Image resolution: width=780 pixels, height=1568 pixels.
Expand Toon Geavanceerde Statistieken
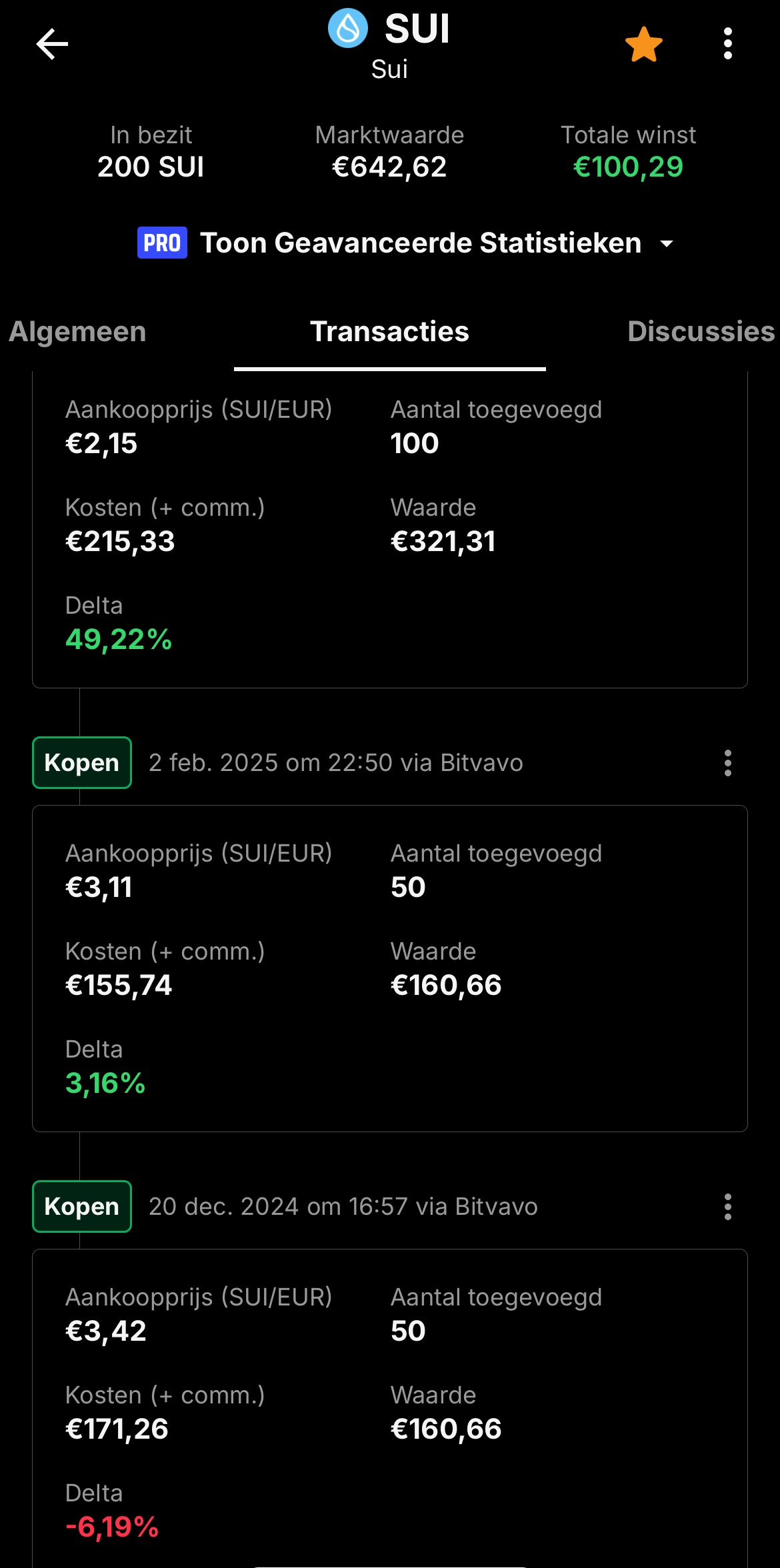(x=405, y=243)
